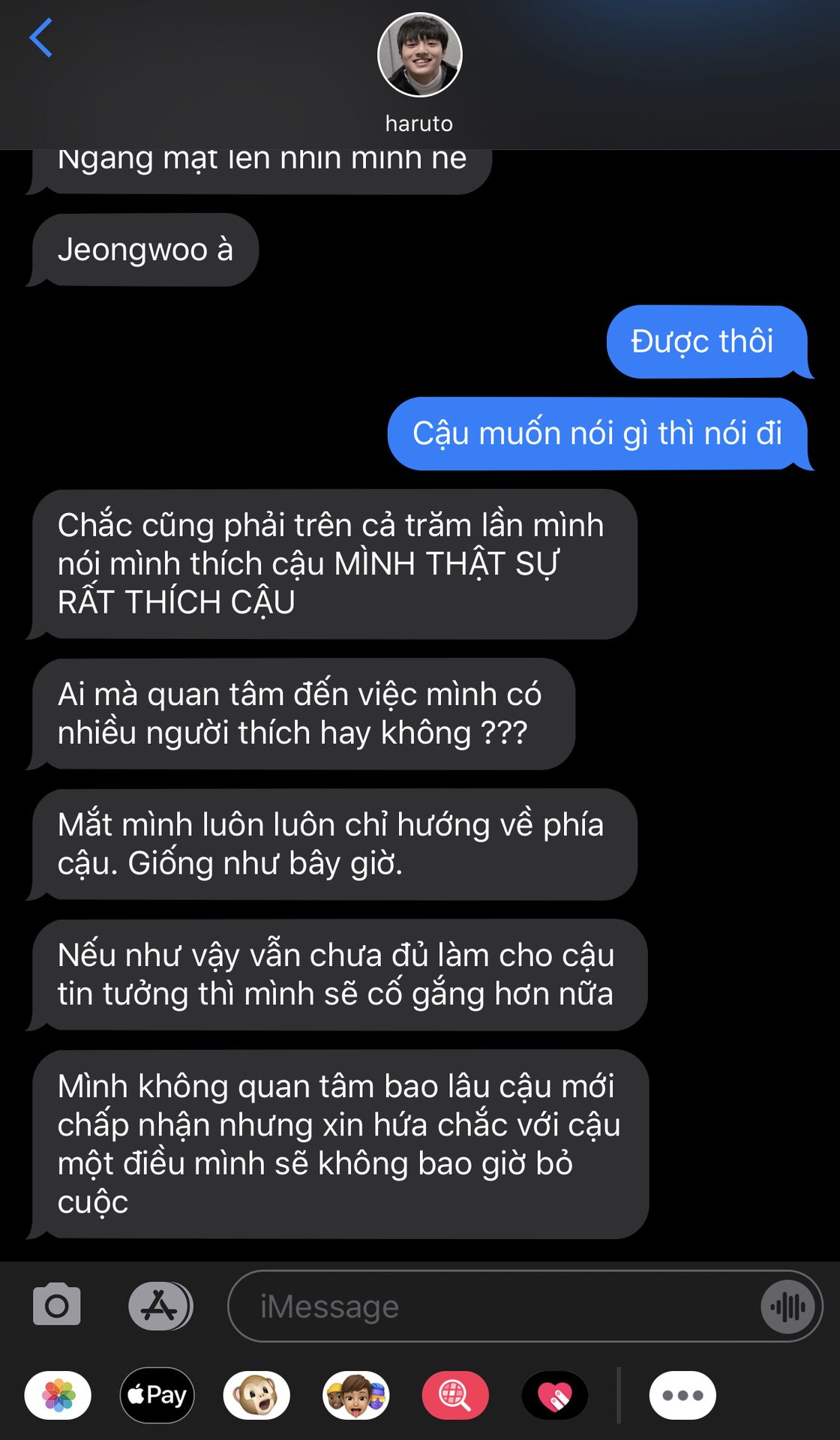Record an audio message
Image resolution: width=840 pixels, height=1440 pixels.
coord(787,1306)
